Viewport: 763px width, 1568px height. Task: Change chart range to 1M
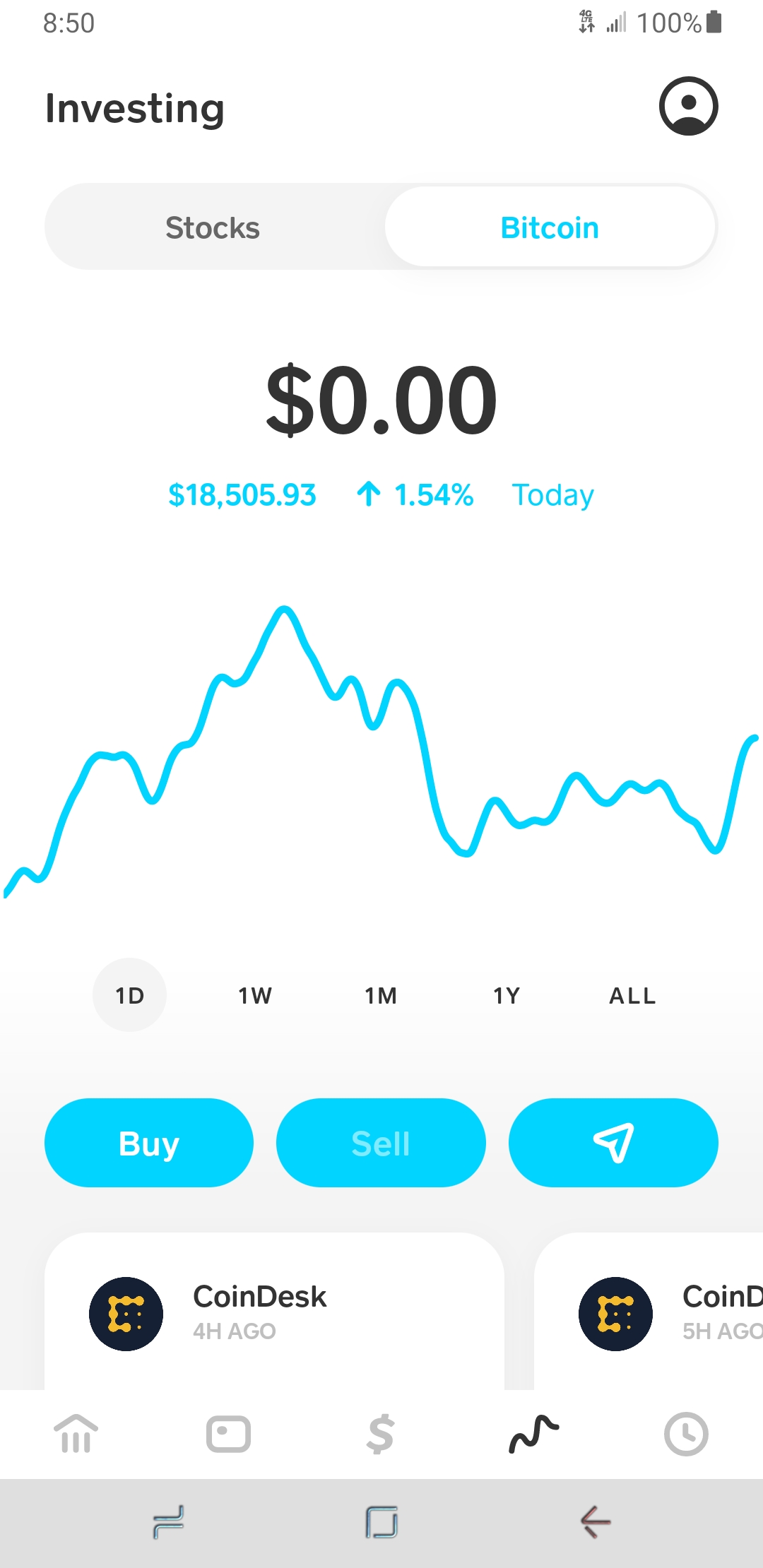coord(381,995)
